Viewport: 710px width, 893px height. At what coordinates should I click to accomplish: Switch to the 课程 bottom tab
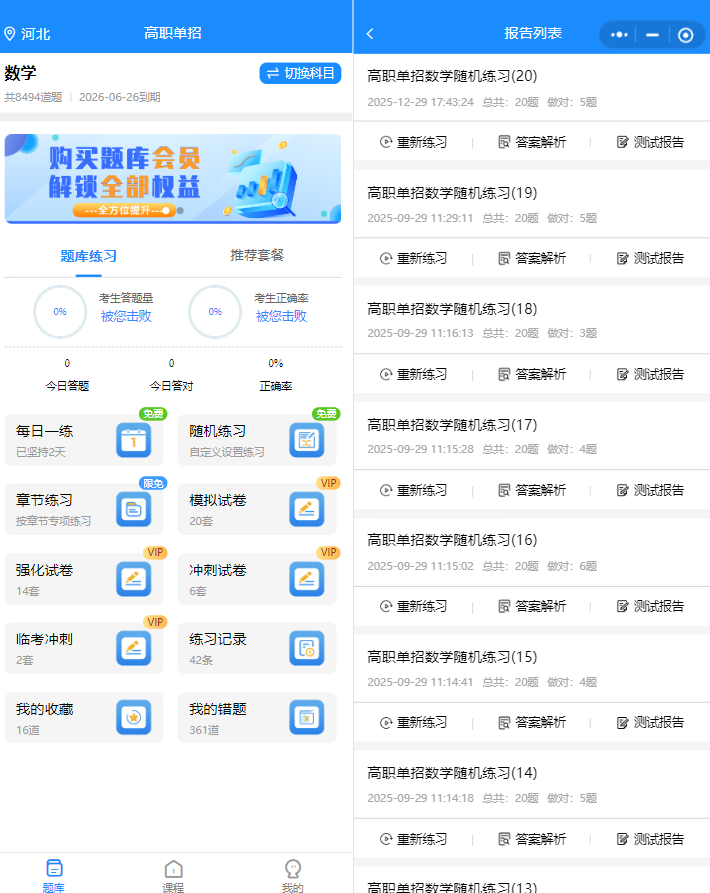pyautogui.click(x=173, y=876)
